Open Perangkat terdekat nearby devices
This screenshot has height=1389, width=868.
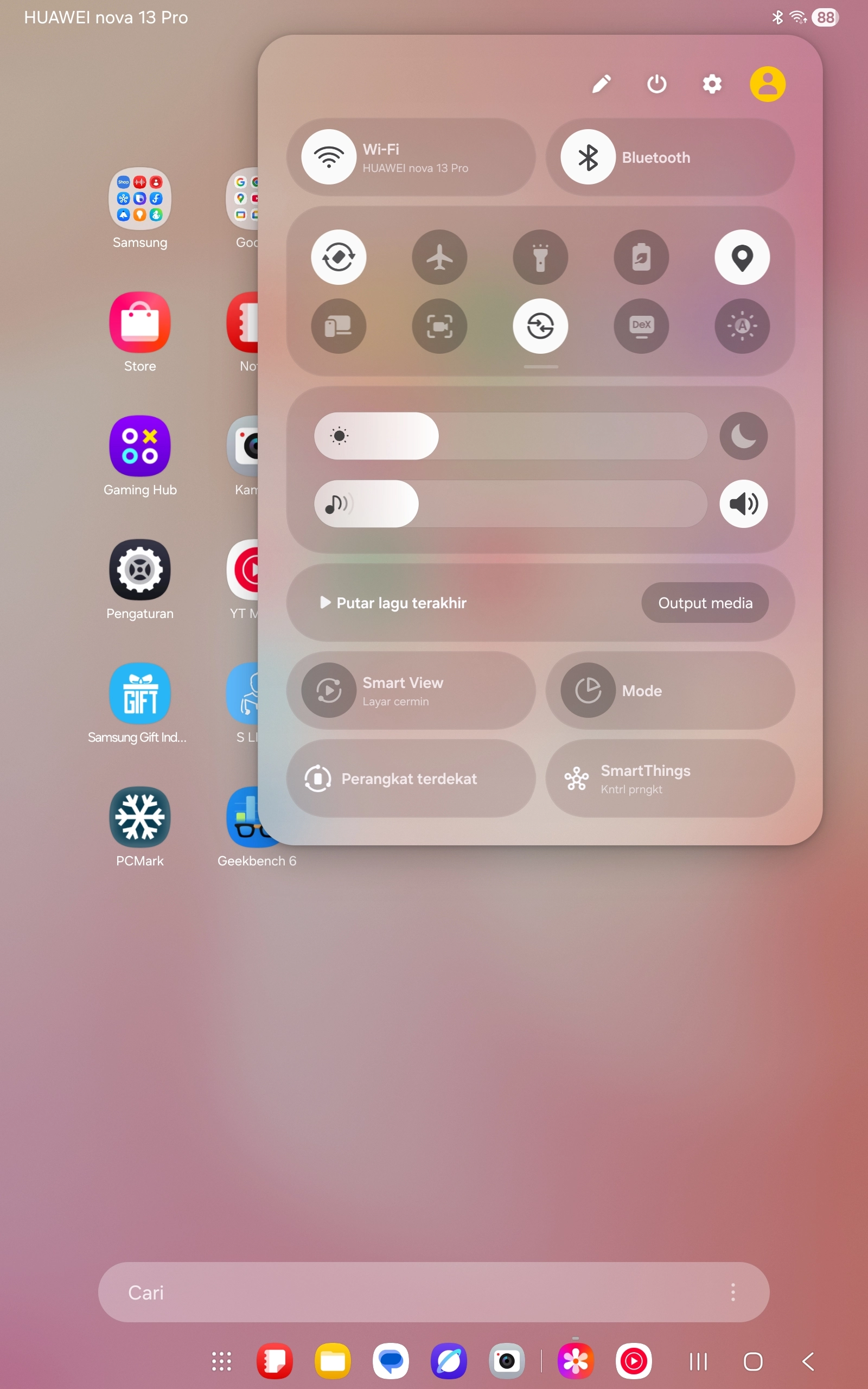click(x=410, y=779)
